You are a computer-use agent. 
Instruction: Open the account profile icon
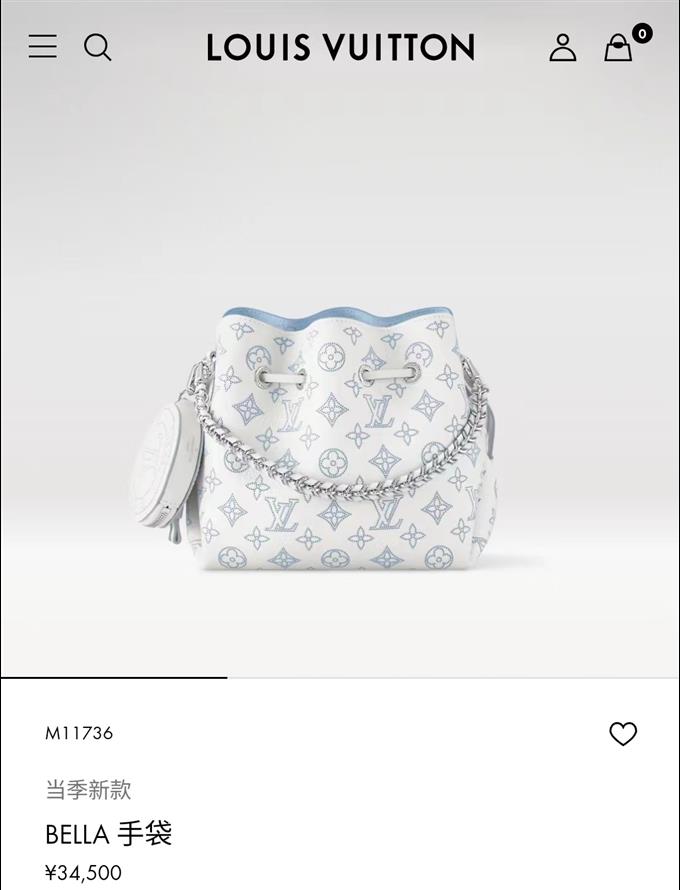[x=563, y=47]
